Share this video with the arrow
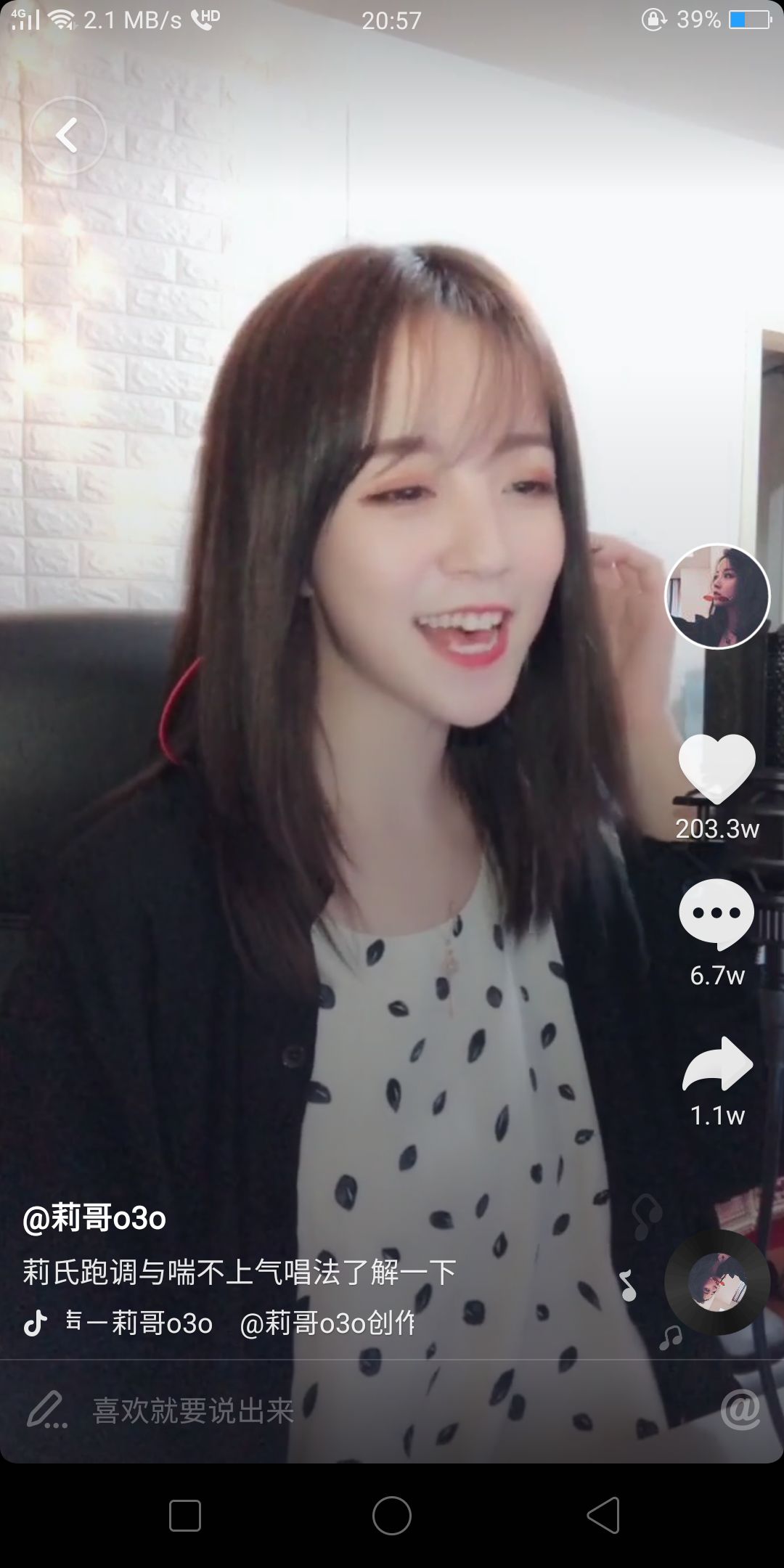The image size is (784, 1568). tap(717, 1065)
